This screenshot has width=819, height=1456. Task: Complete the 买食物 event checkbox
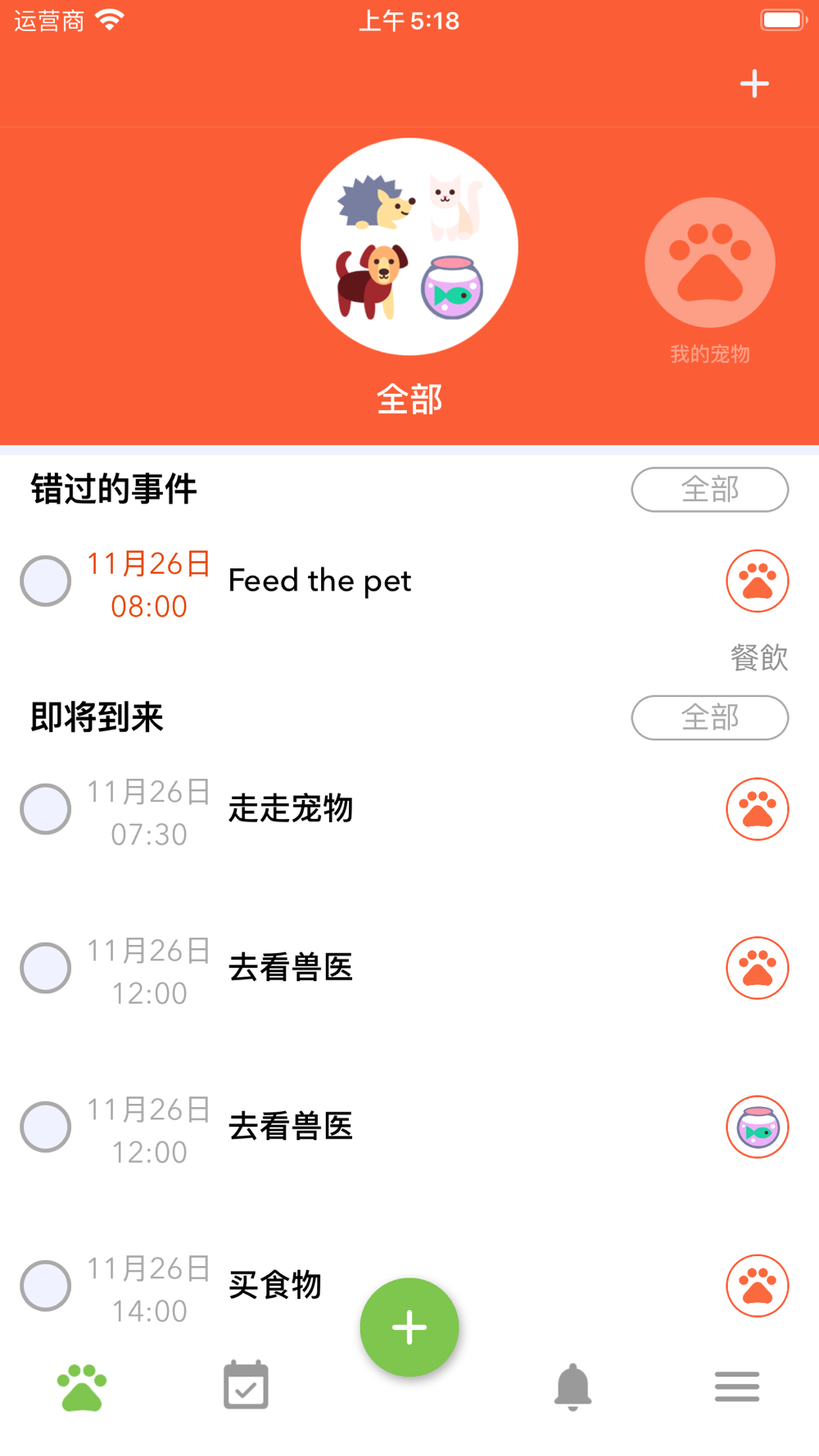point(46,1286)
